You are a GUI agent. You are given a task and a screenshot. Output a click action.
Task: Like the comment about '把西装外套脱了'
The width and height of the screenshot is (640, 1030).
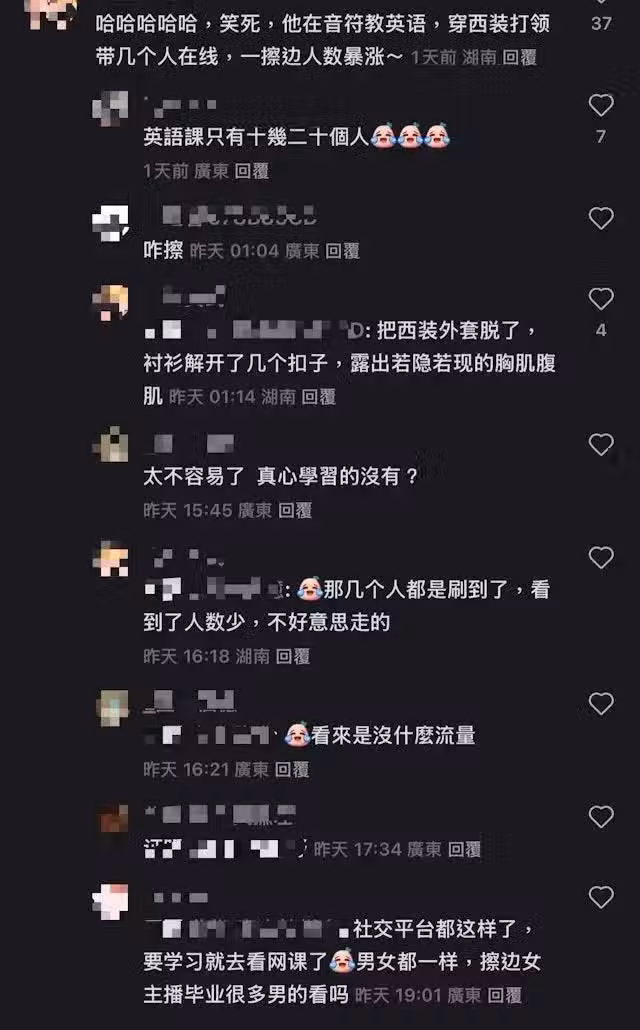click(601, 298)
